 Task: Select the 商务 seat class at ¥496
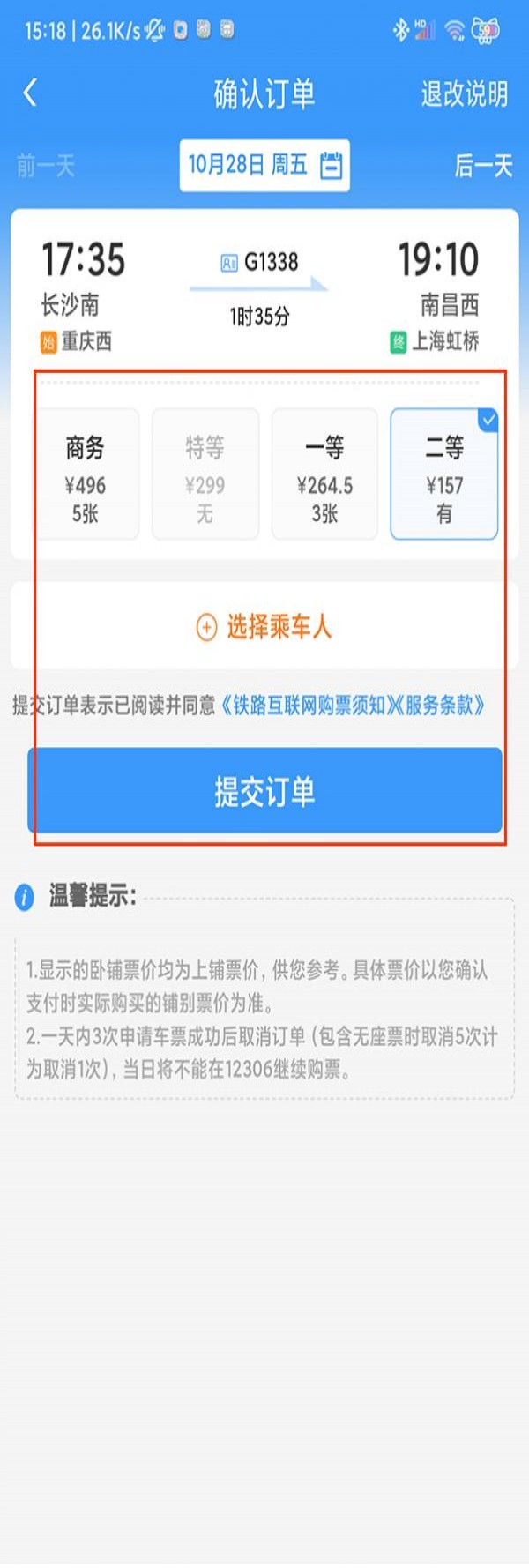[86, 474]
